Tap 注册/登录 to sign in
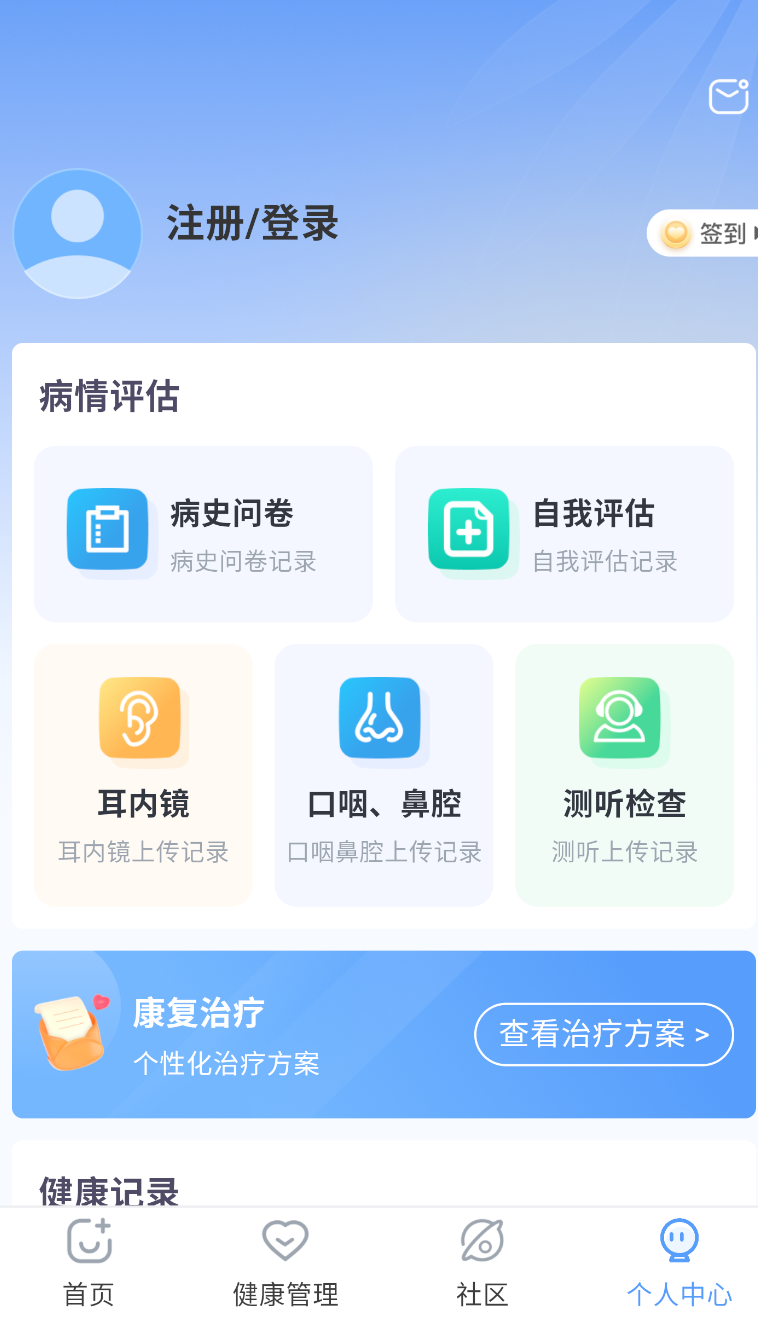This screenshot has height=1332, width=758. (251, 225)
